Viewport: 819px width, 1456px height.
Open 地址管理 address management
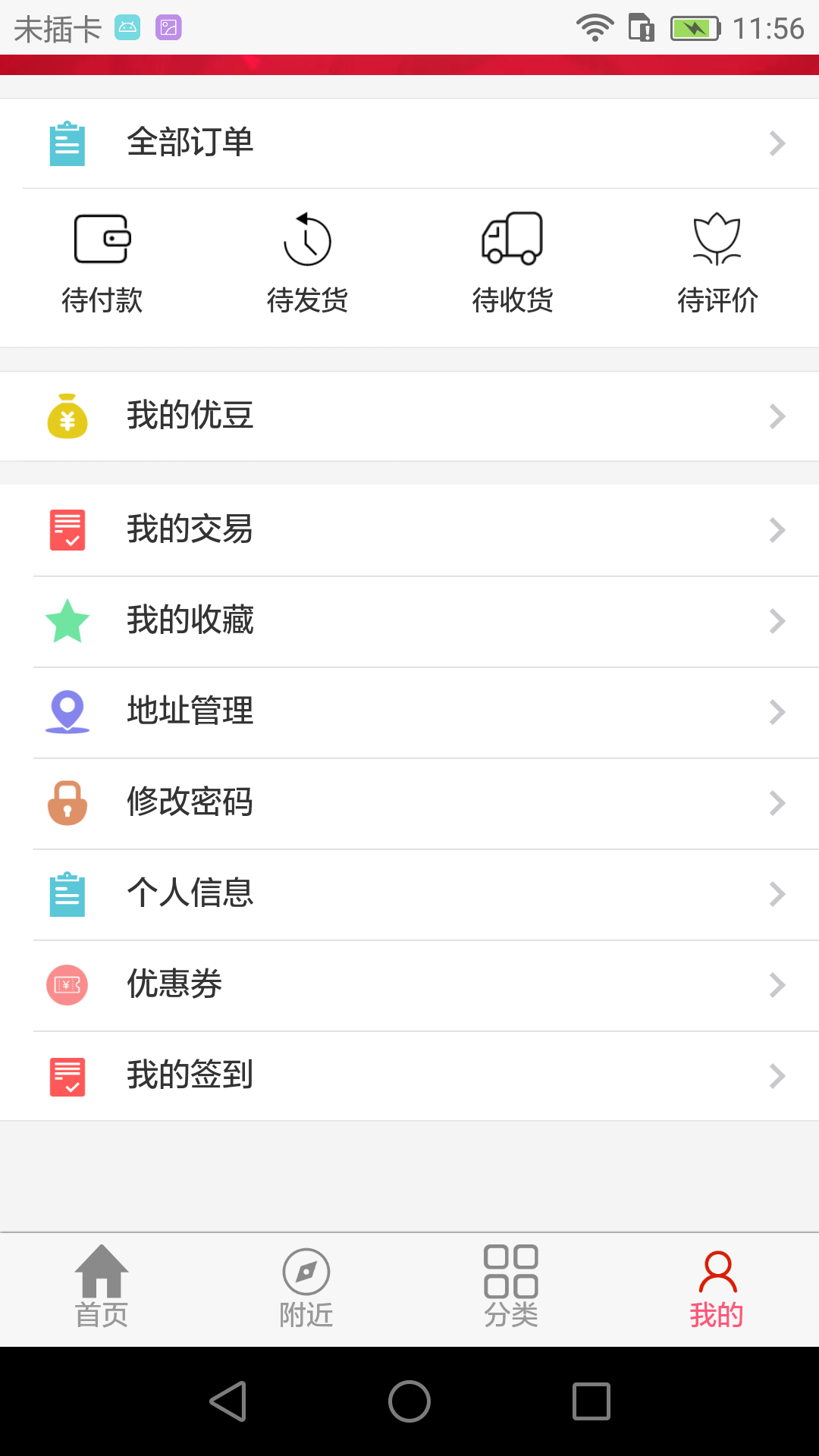pos(409,712)
